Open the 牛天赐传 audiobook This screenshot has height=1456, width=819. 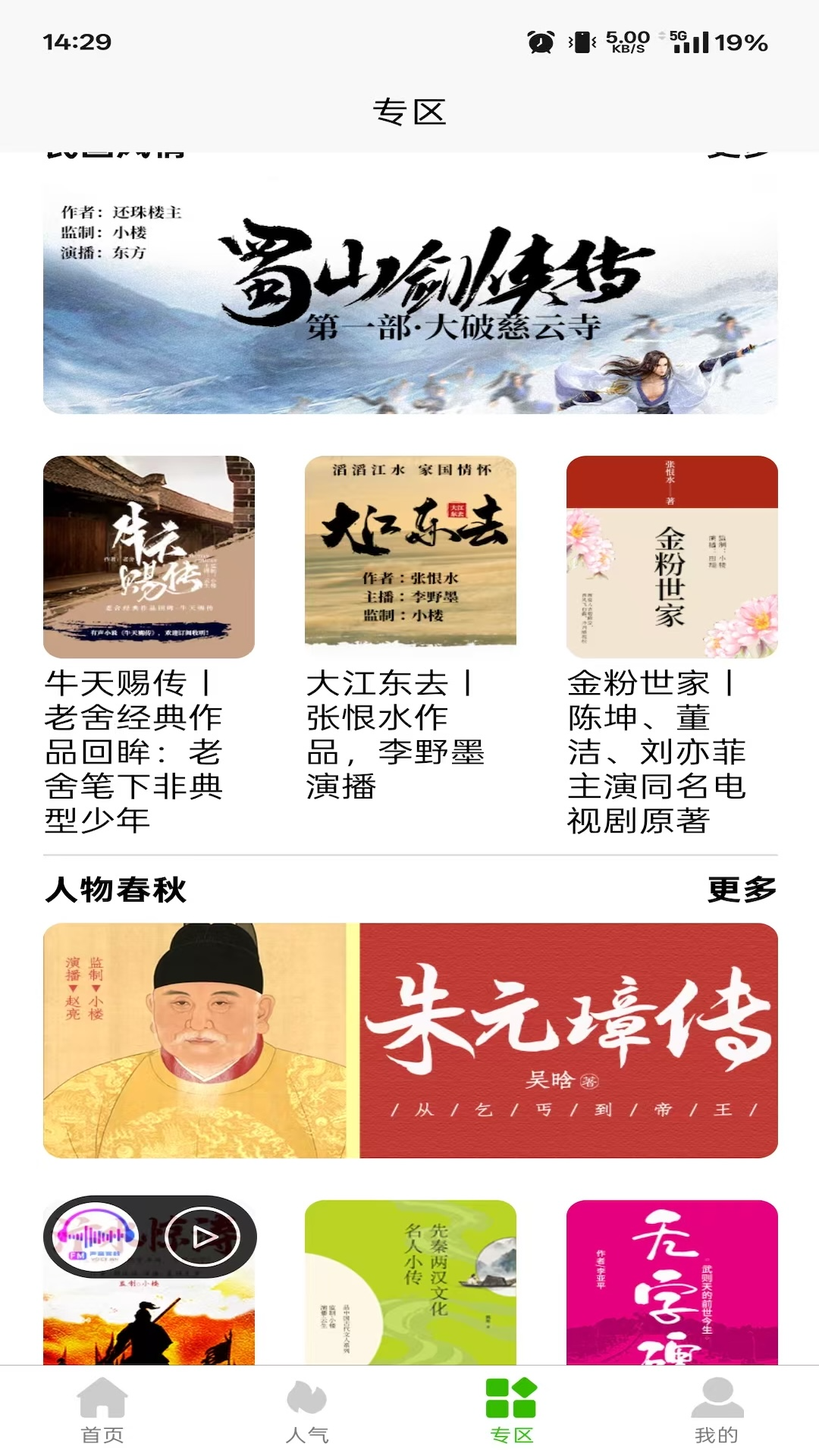coord(149,557)
